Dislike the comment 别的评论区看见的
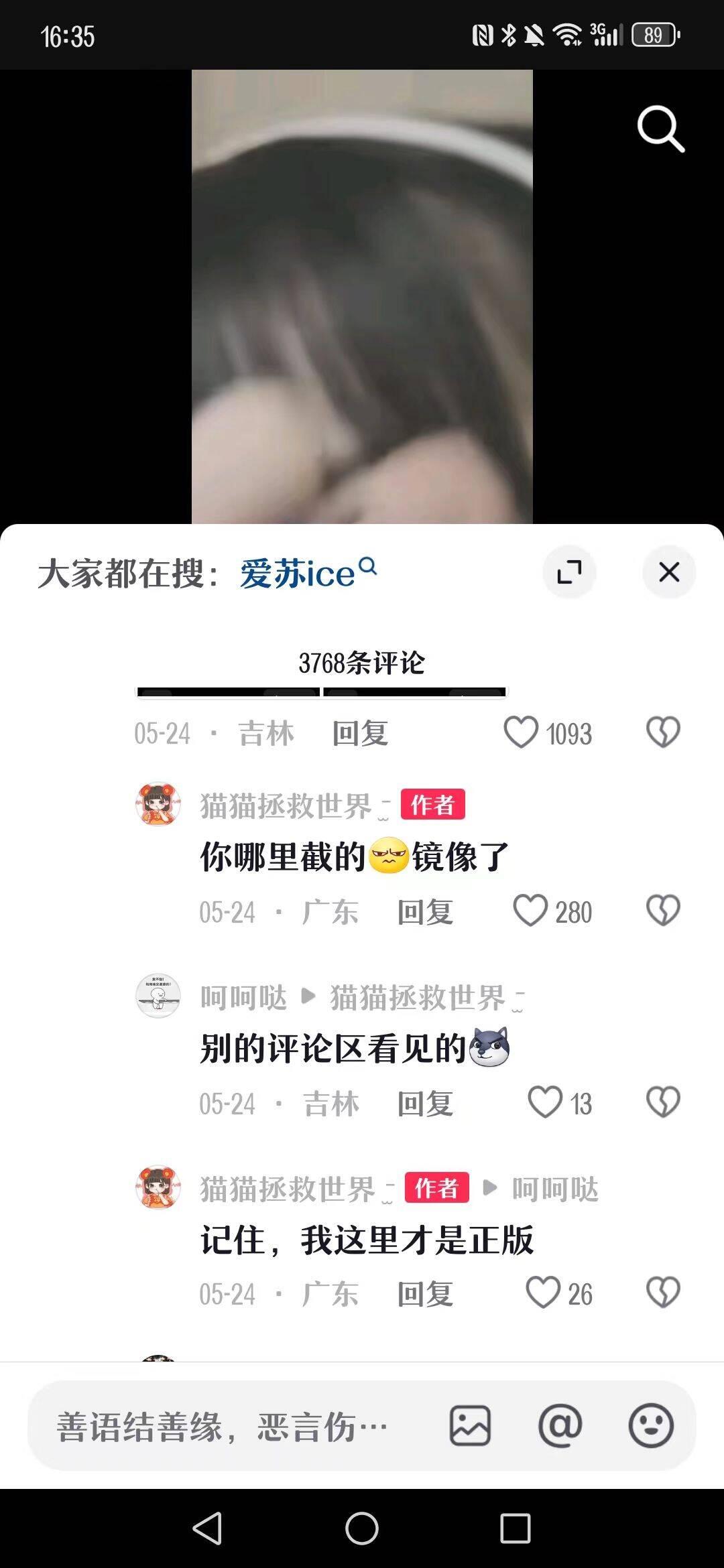 tap(663, 1102)
